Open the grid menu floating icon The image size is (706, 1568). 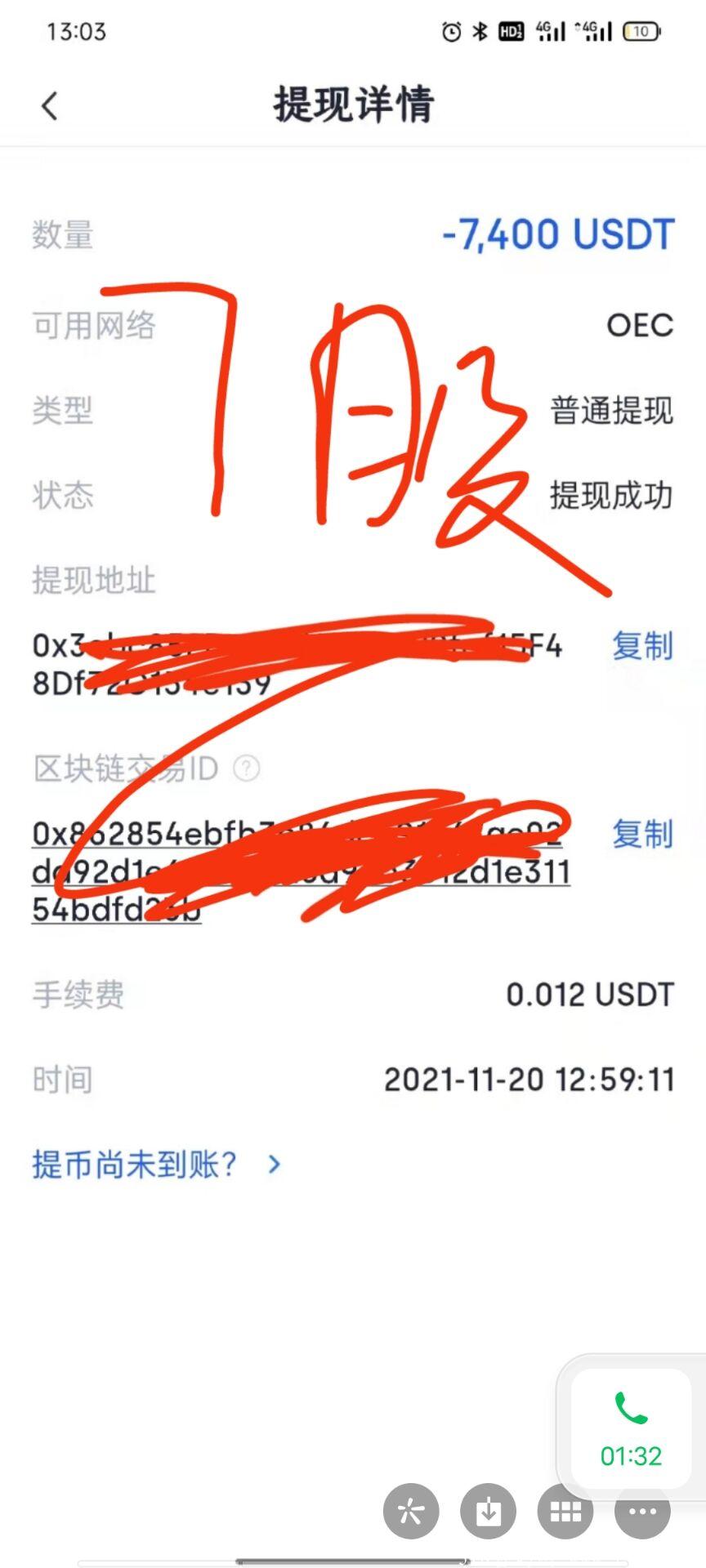pos(565,1512)
